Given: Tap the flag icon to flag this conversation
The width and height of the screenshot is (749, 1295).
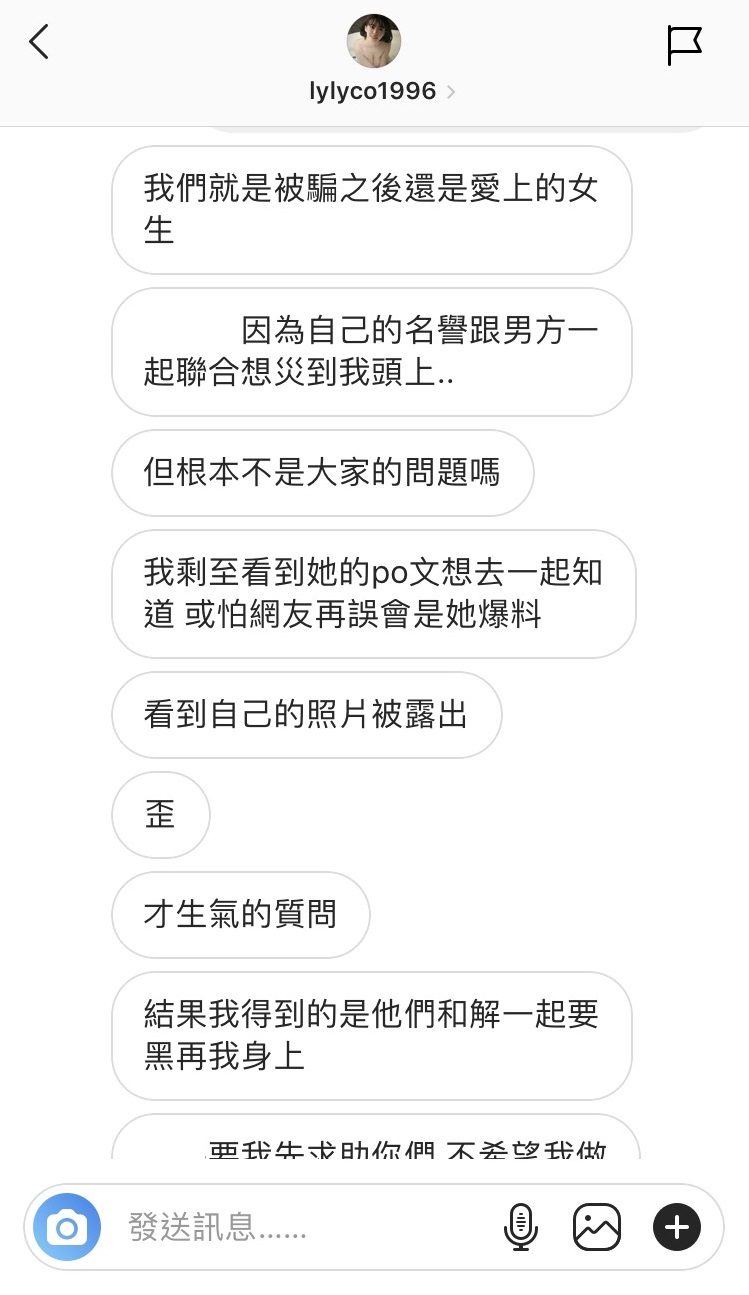Looking at the screenshot, I should click(684, 45).
